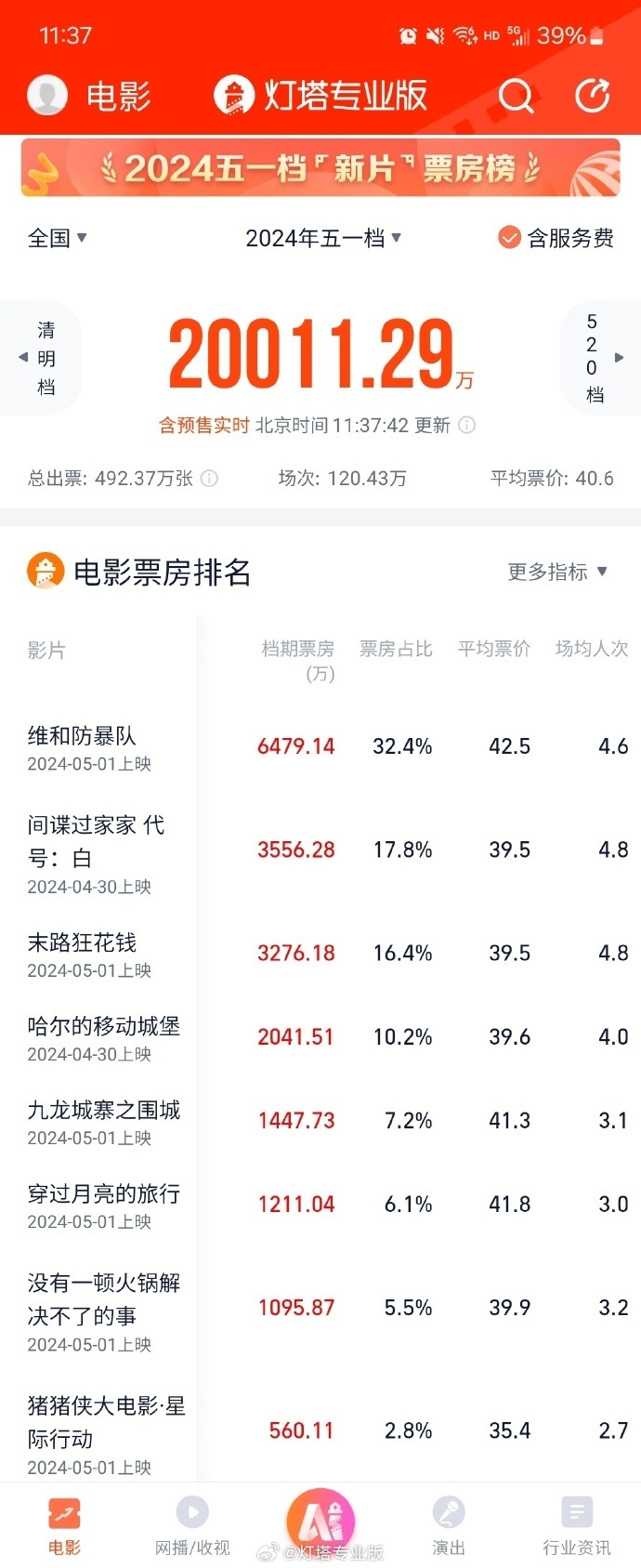This screenshot has height=1568, width=641.
Task: Toggle the 含服务费 checkbox
Action: 509,238
